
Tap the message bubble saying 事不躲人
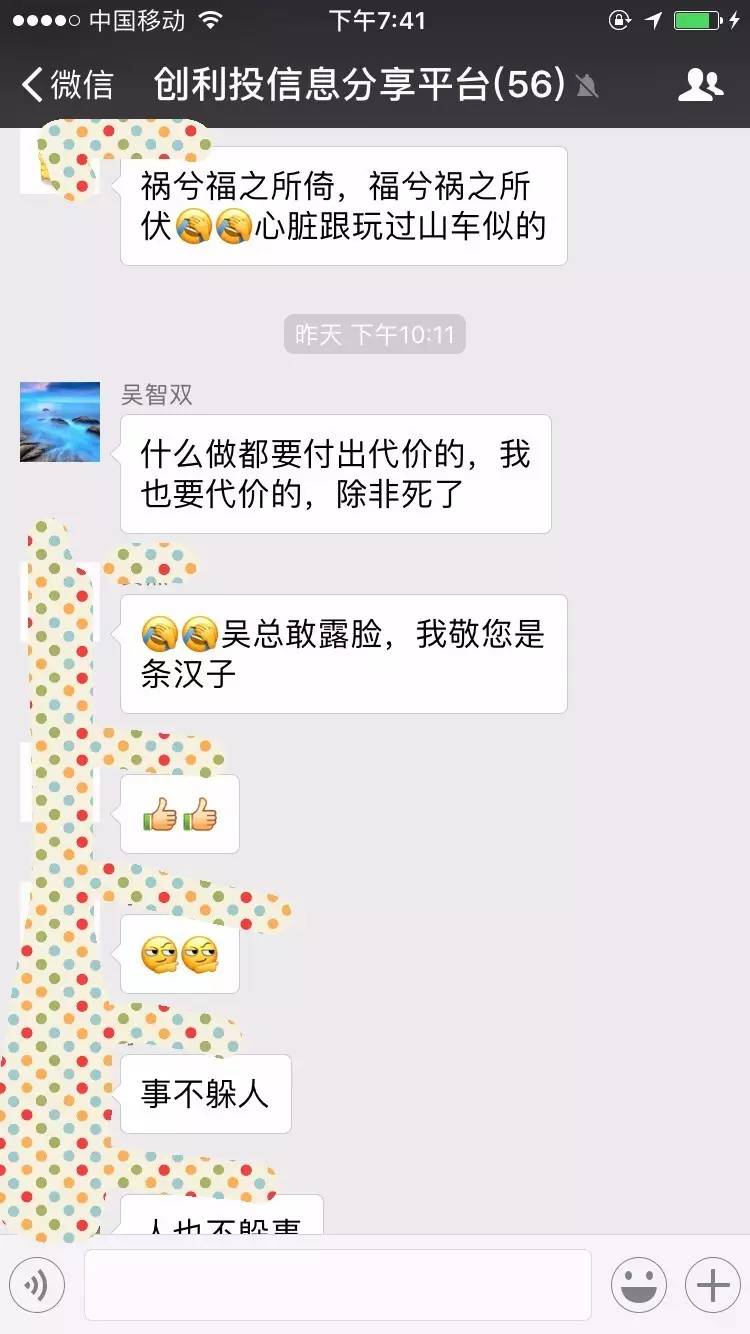tap(205, 1094)
